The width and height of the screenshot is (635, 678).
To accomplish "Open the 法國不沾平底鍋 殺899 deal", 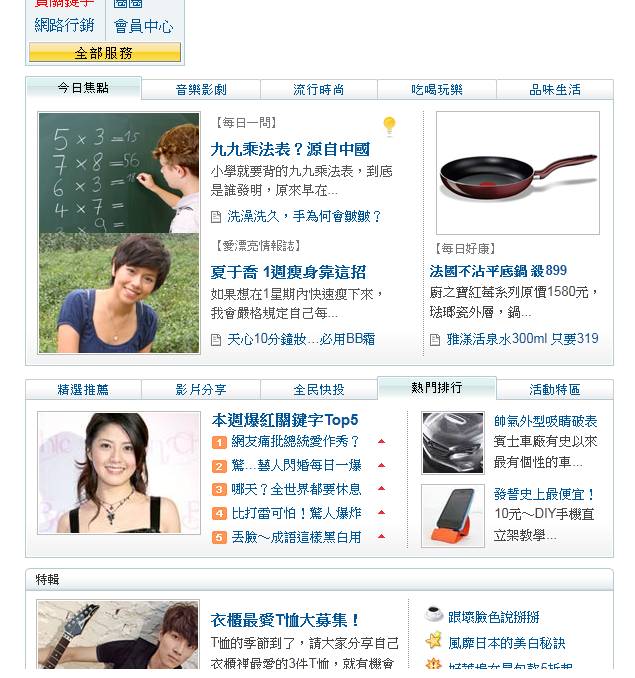I will pos(498,270).
